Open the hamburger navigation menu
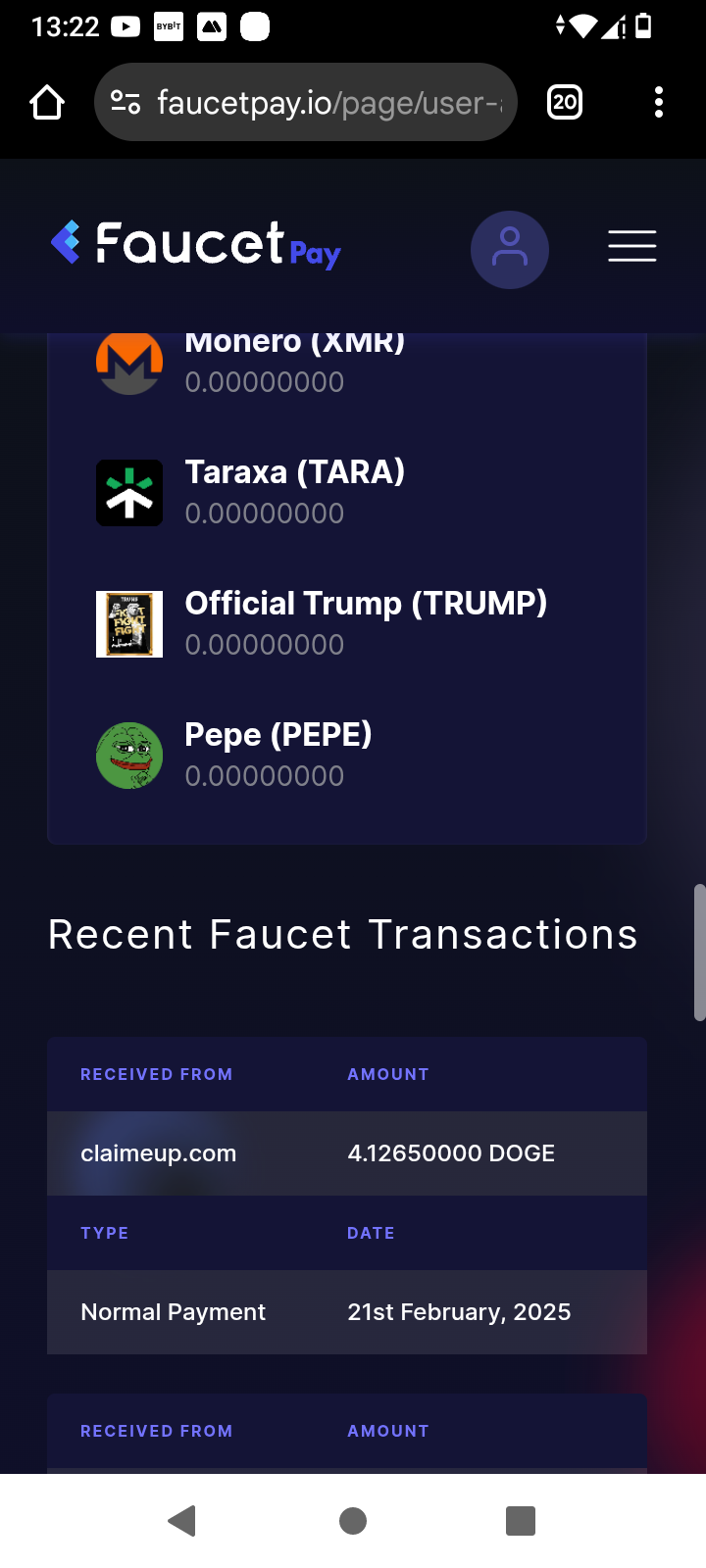Screen dimensions: 706x1568 [632, 246]
